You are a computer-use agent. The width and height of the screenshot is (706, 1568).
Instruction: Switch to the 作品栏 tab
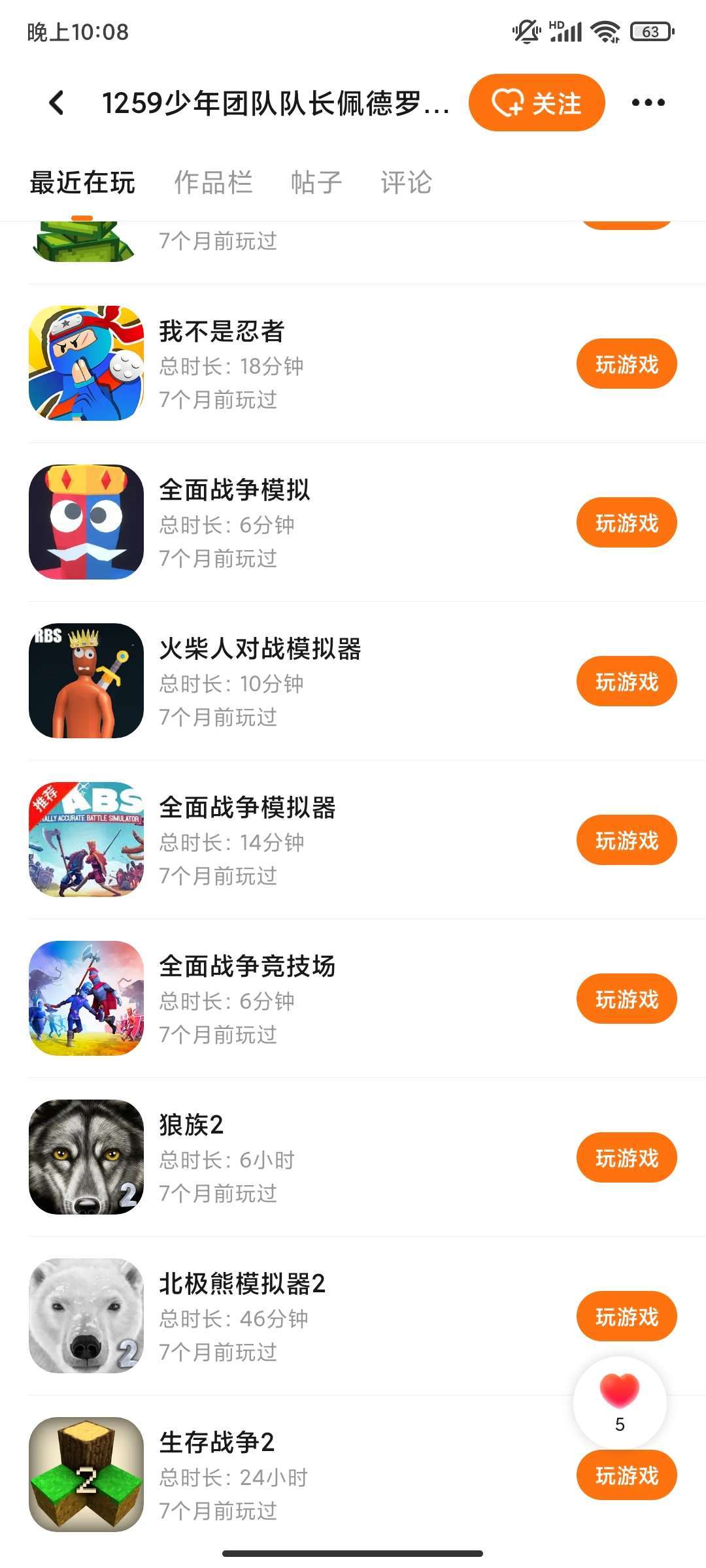tap(213, 183)
